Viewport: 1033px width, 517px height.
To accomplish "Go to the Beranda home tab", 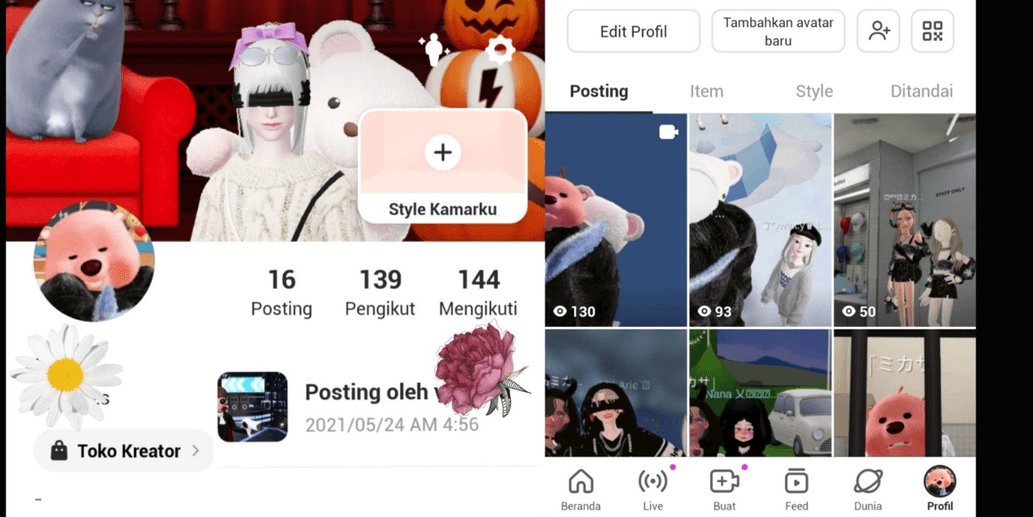I will 581,489.
